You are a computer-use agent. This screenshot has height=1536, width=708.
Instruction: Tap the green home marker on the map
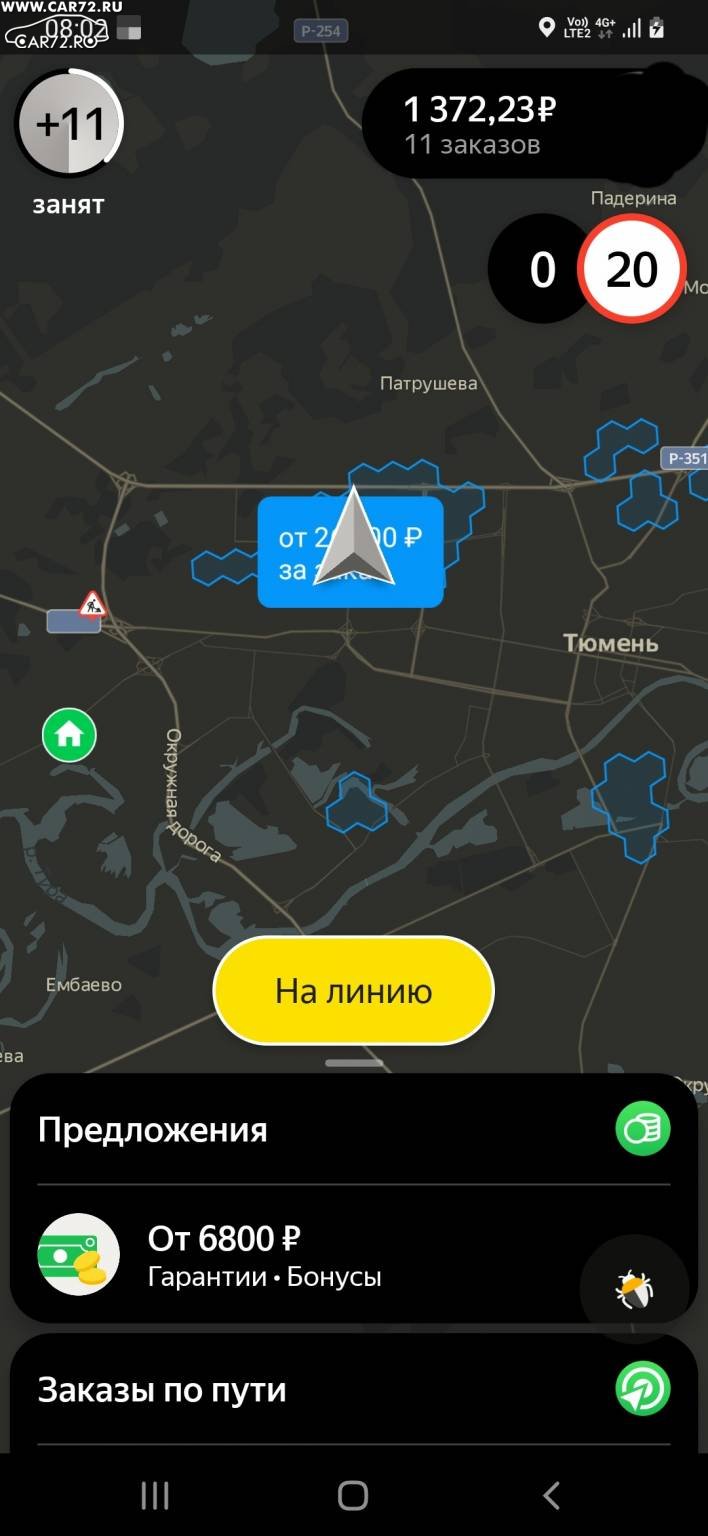coord(69,736)
